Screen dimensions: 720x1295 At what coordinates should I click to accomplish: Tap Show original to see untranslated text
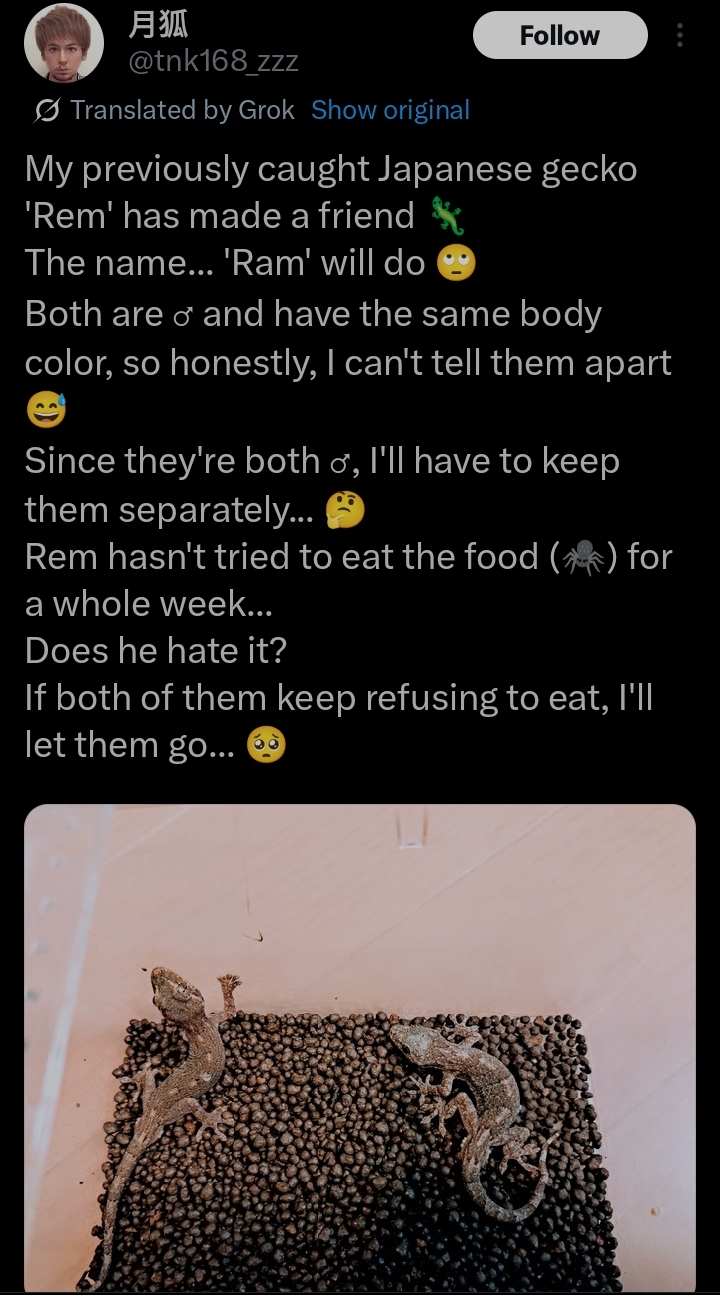390,110
